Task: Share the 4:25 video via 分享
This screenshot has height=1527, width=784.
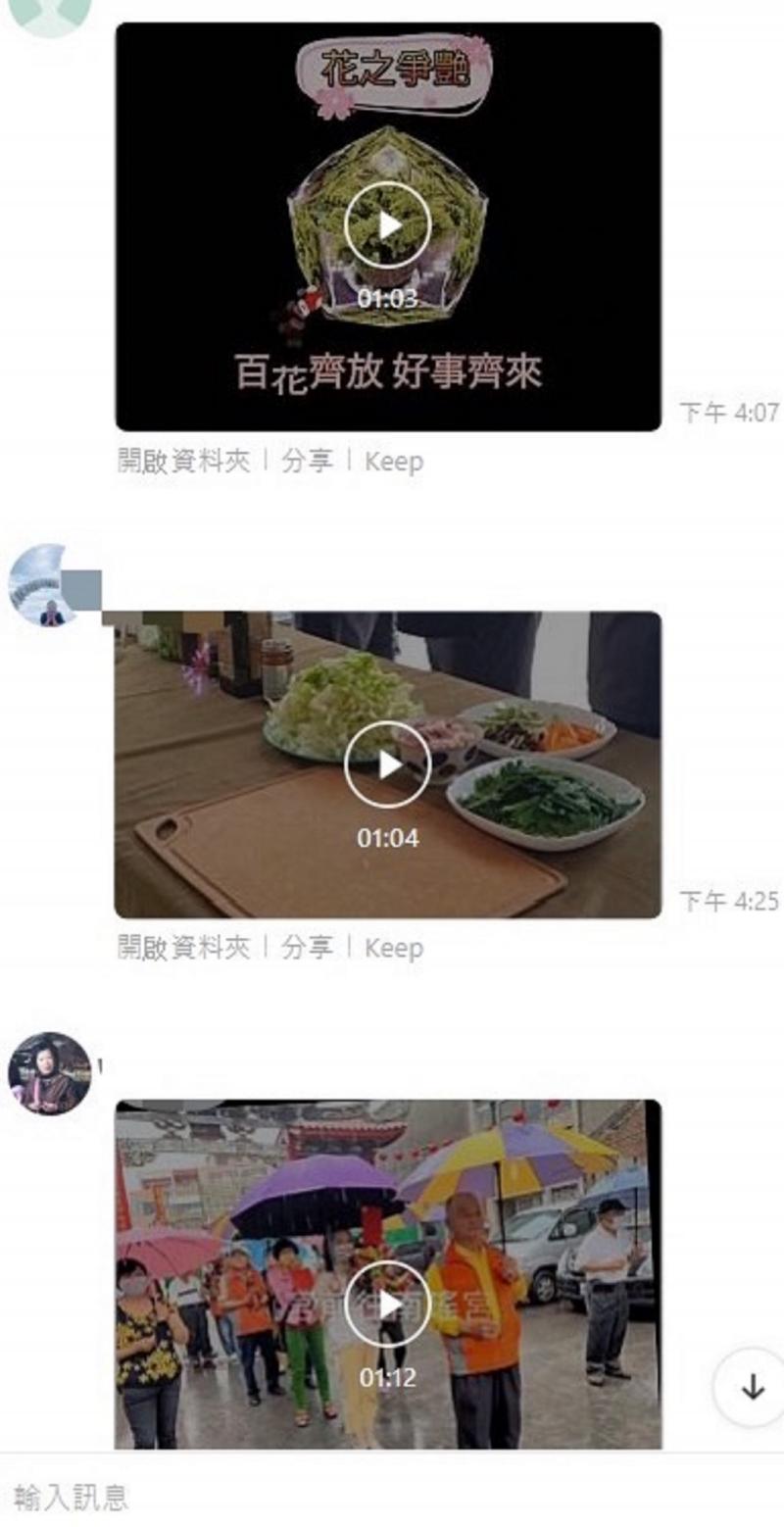Action: [307, 948]
